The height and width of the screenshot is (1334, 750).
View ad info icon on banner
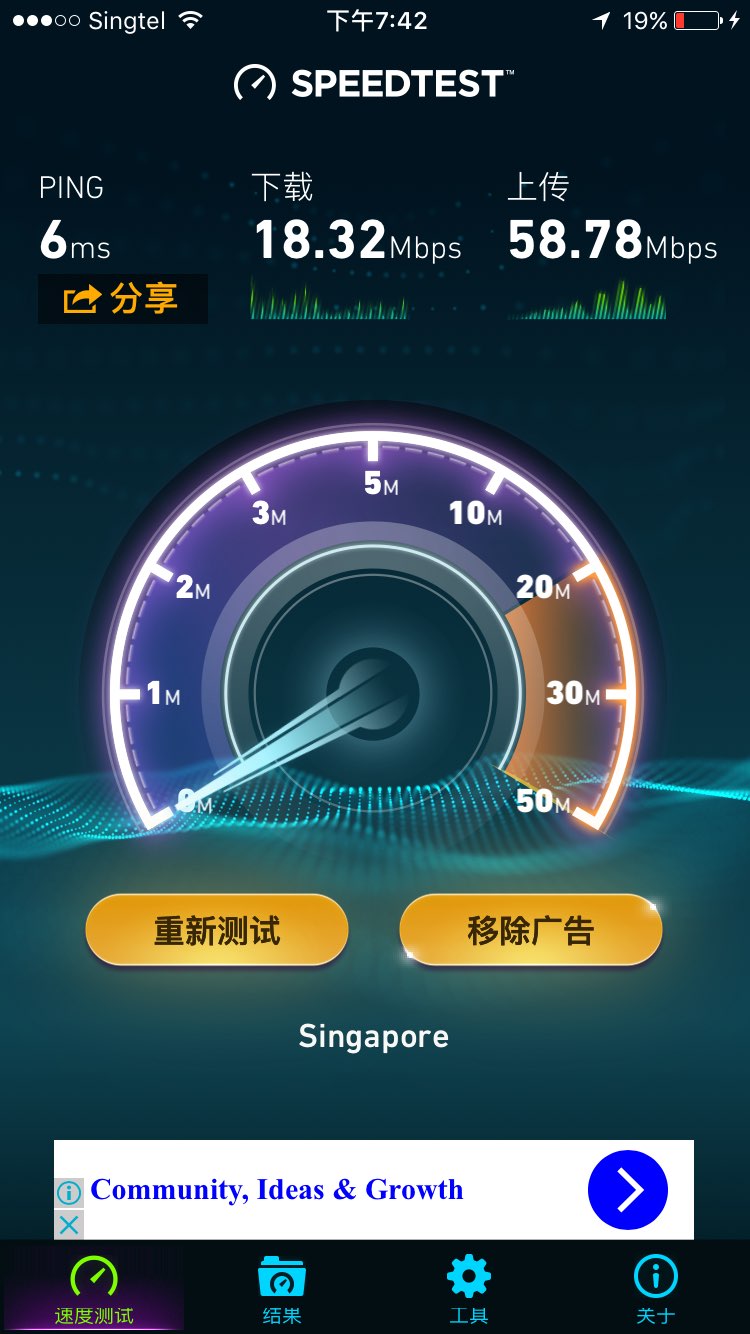(68, 1192)
